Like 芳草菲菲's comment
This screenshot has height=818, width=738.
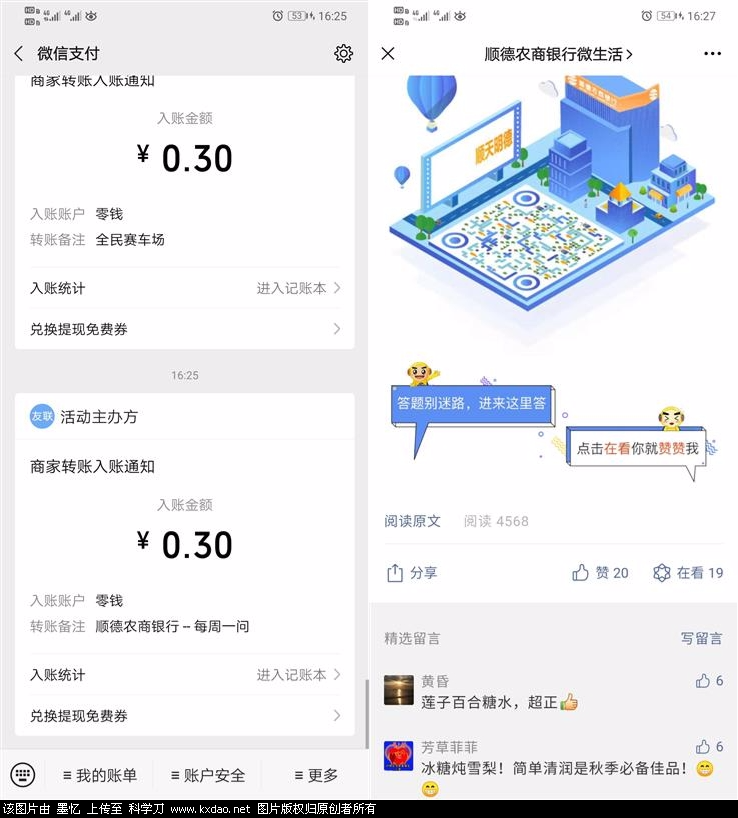coord(709,747)
